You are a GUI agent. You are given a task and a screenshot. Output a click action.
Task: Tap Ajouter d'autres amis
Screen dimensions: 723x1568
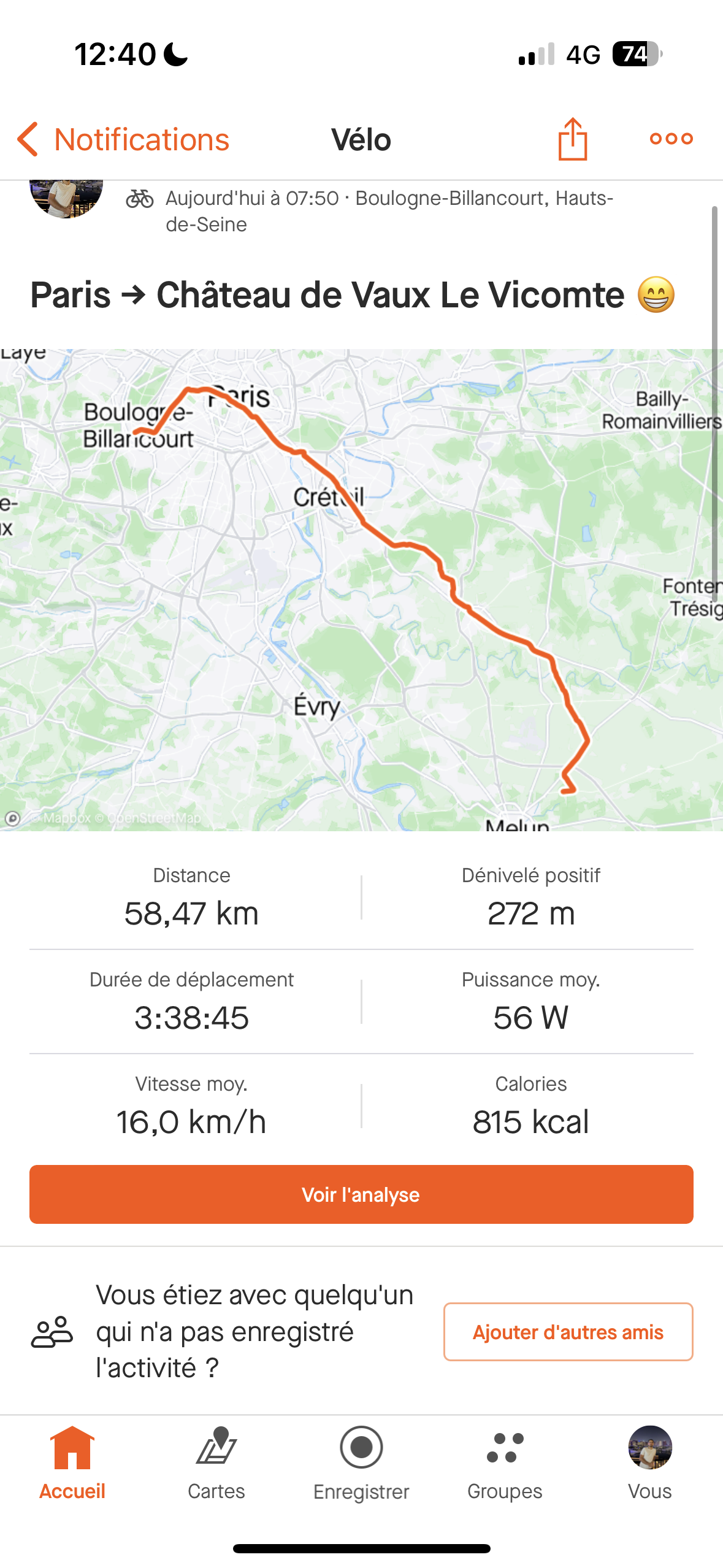[568, 1332]
